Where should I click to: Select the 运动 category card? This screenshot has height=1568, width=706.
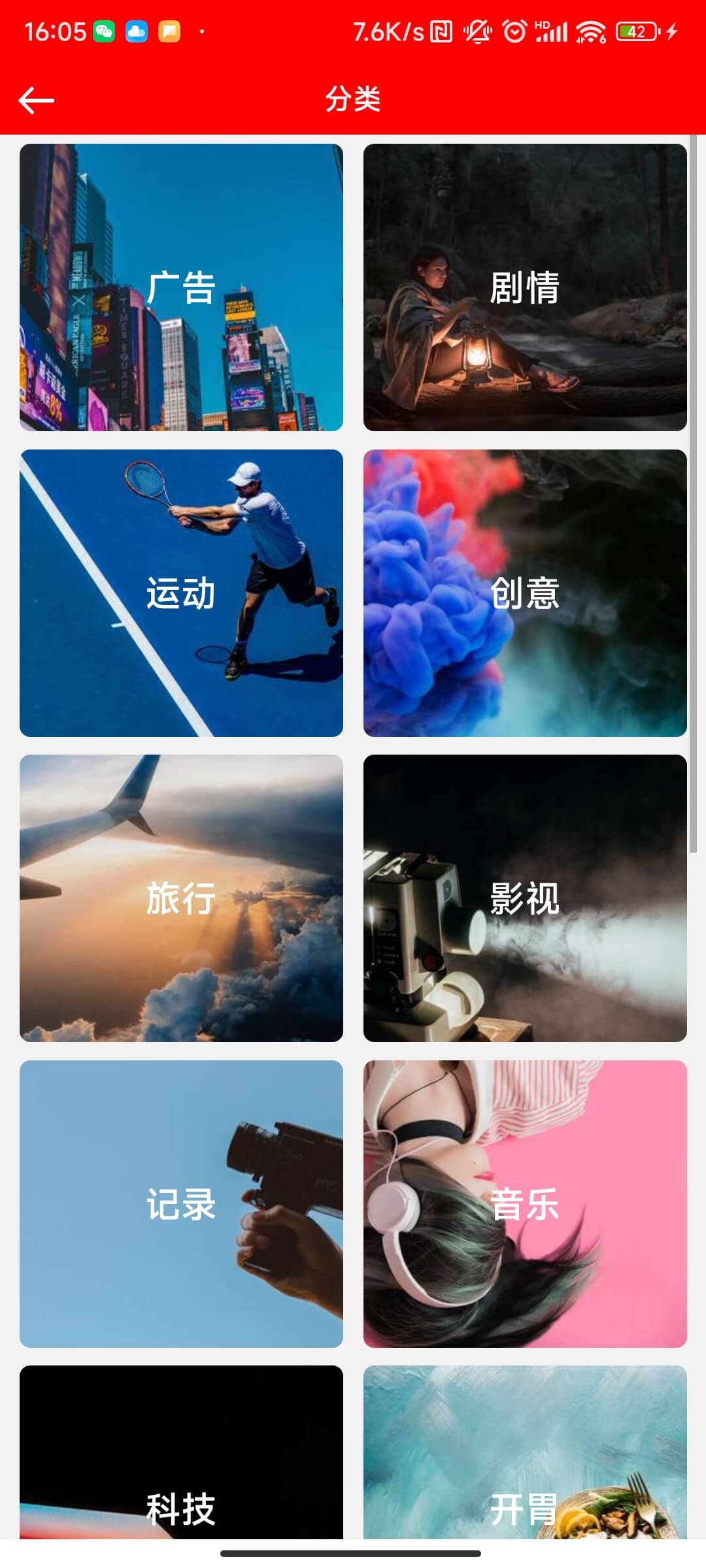pos(181,593)
